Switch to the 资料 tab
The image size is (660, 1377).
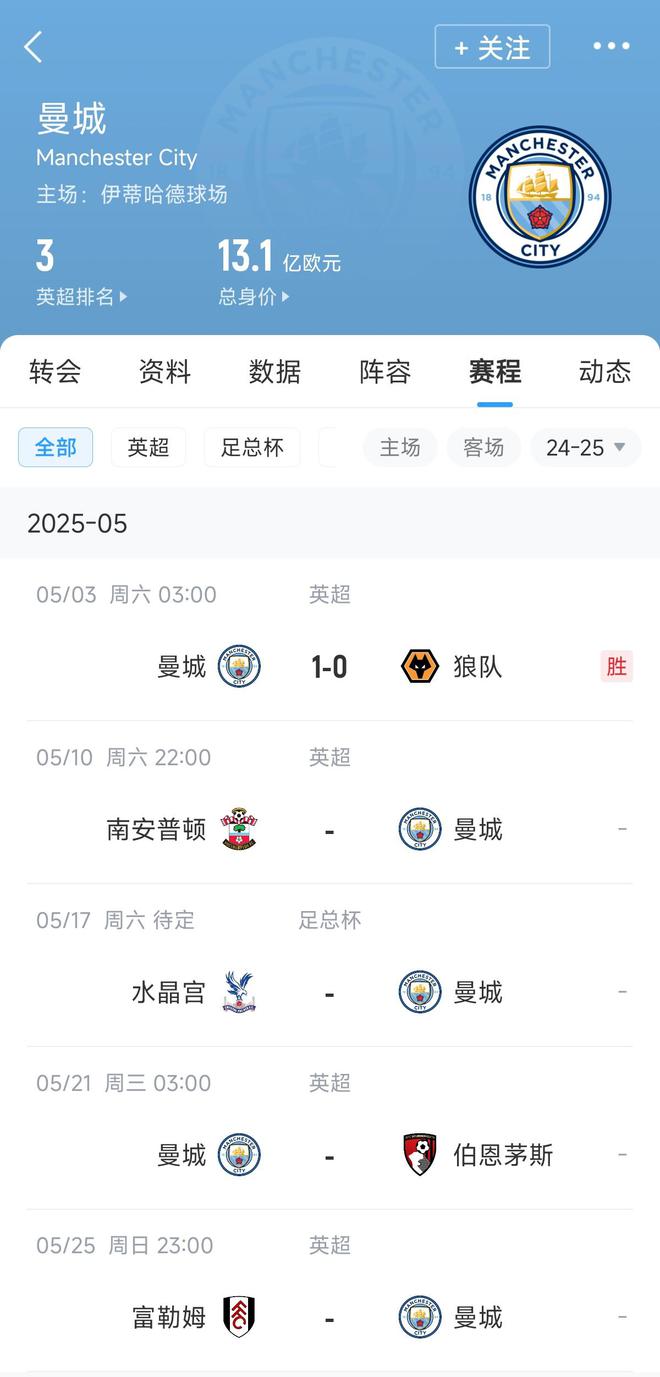click(165, 372)
